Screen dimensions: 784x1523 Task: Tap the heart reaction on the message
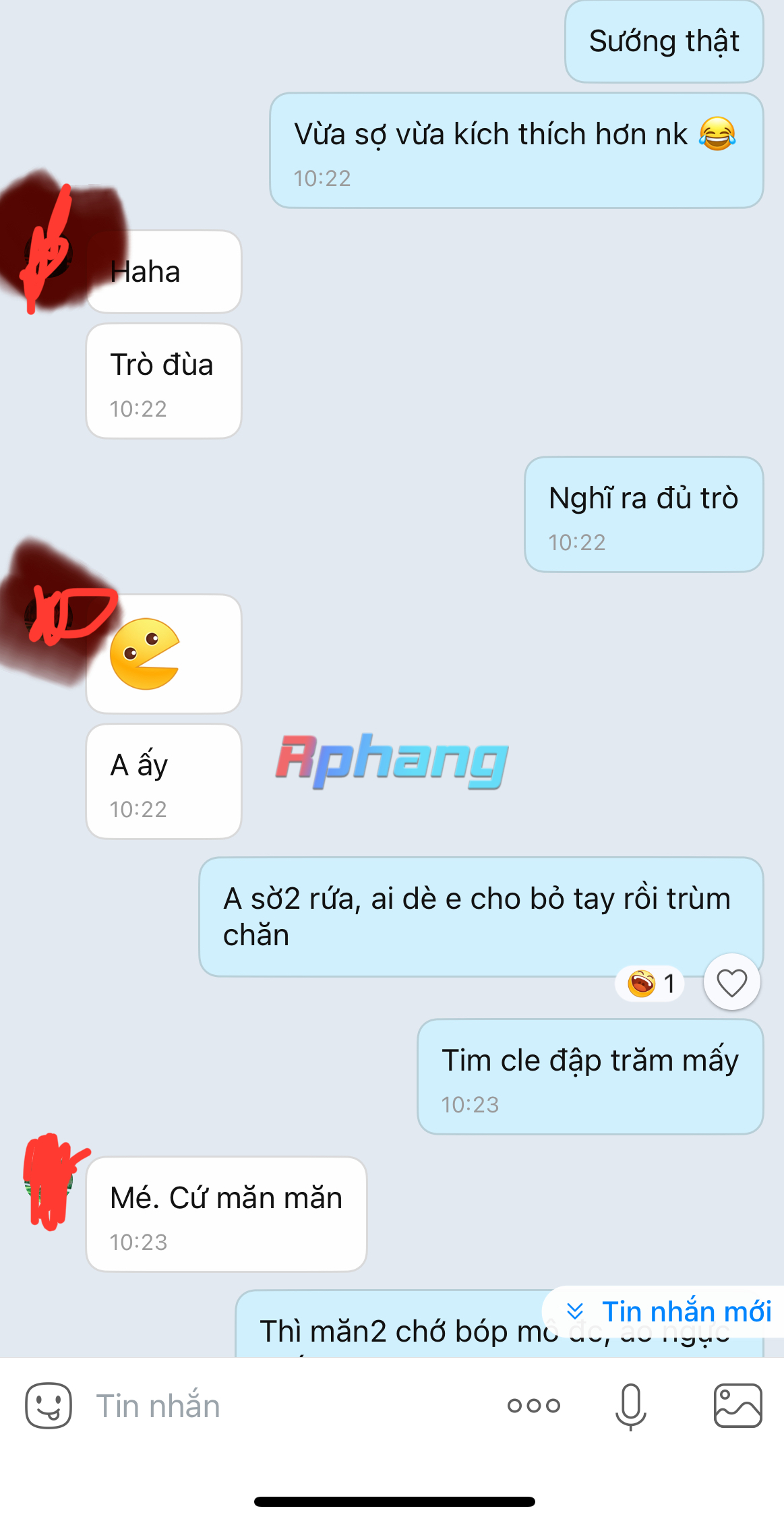tap(731, 982)
